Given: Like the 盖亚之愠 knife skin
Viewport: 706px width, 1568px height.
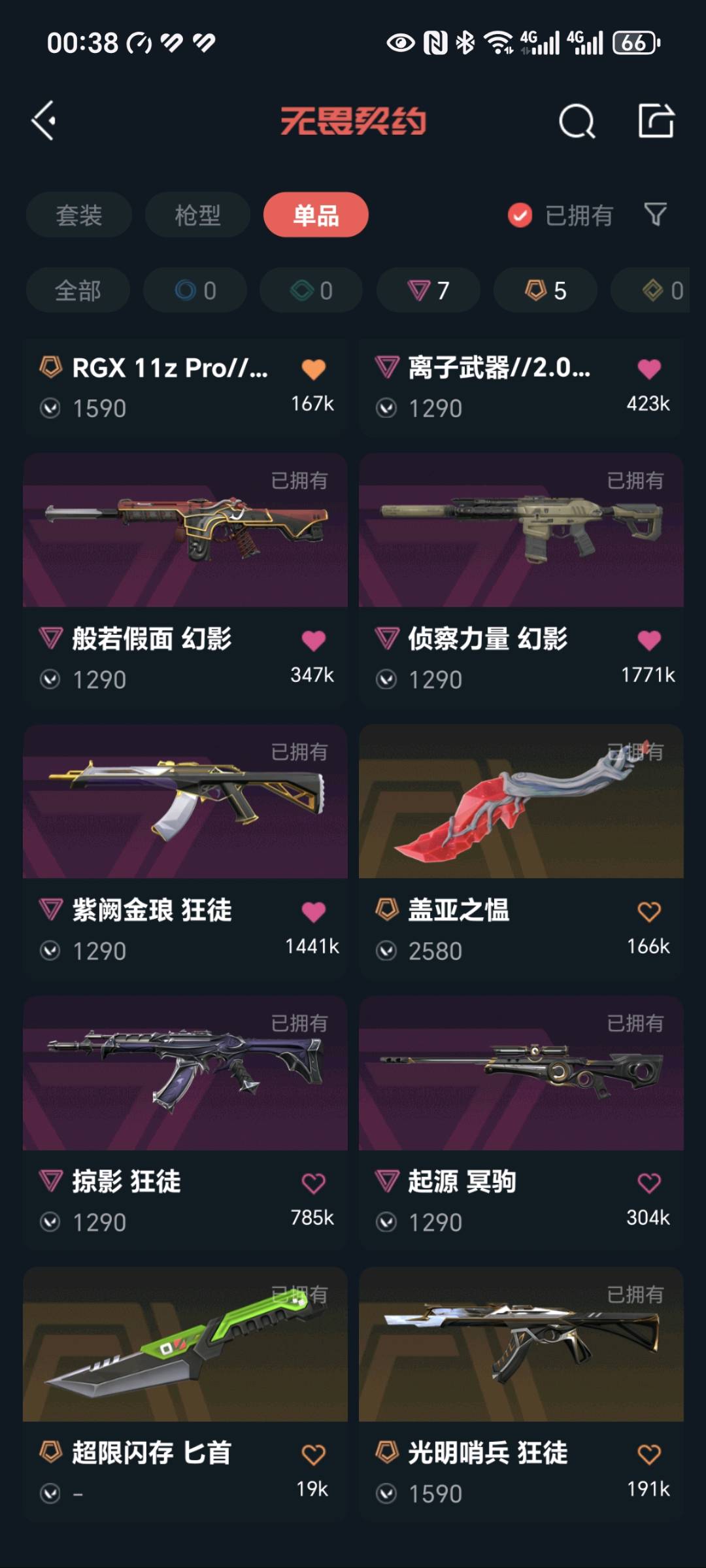Looking at the screenshot, I should pyautogui.click(x=648, y=912).
